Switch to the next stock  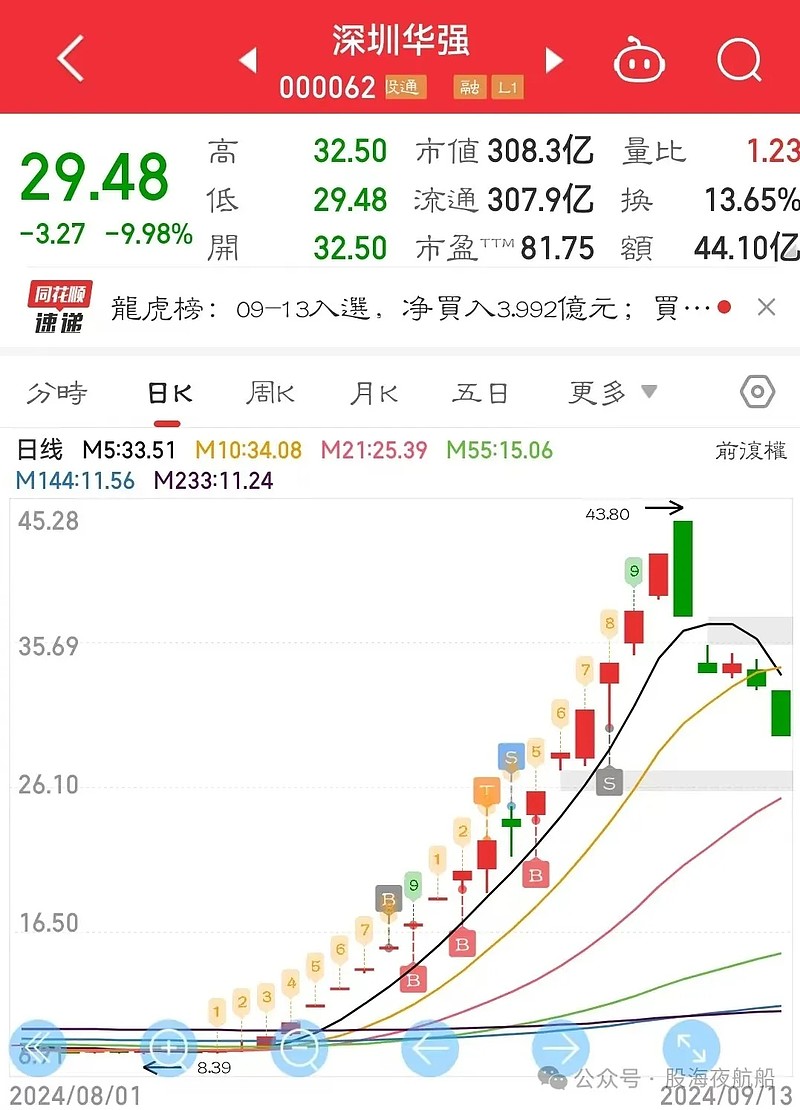[x=553, y=60]
